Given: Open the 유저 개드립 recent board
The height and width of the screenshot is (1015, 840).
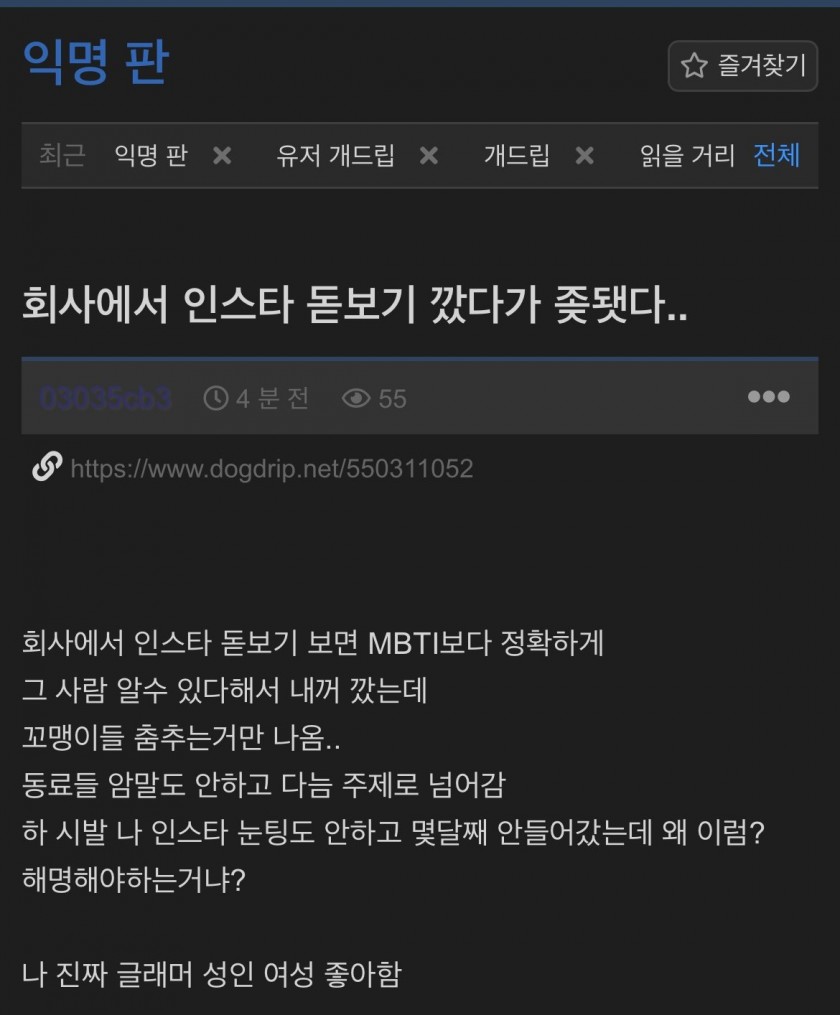Looking at the screenshot, I should click(x=335, y=155).
